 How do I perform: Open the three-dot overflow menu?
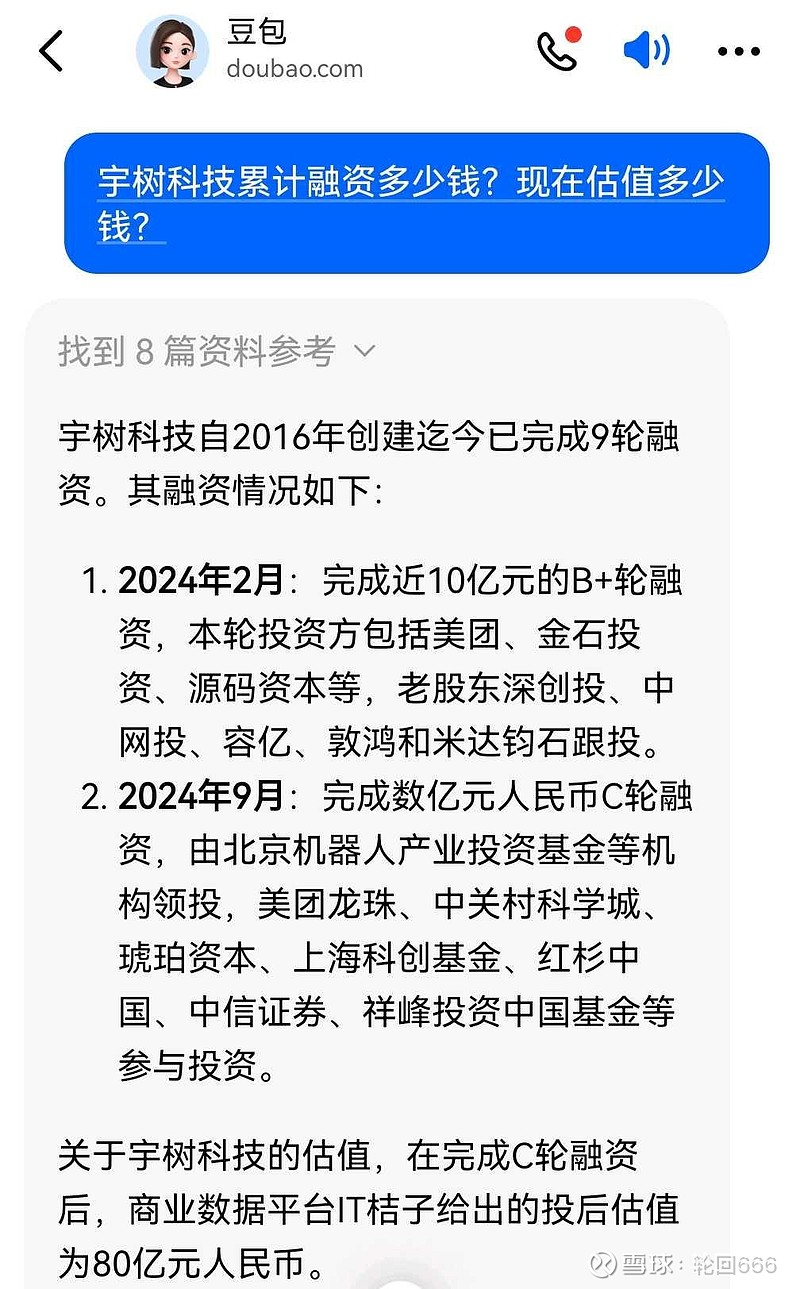tap(738, 50)
